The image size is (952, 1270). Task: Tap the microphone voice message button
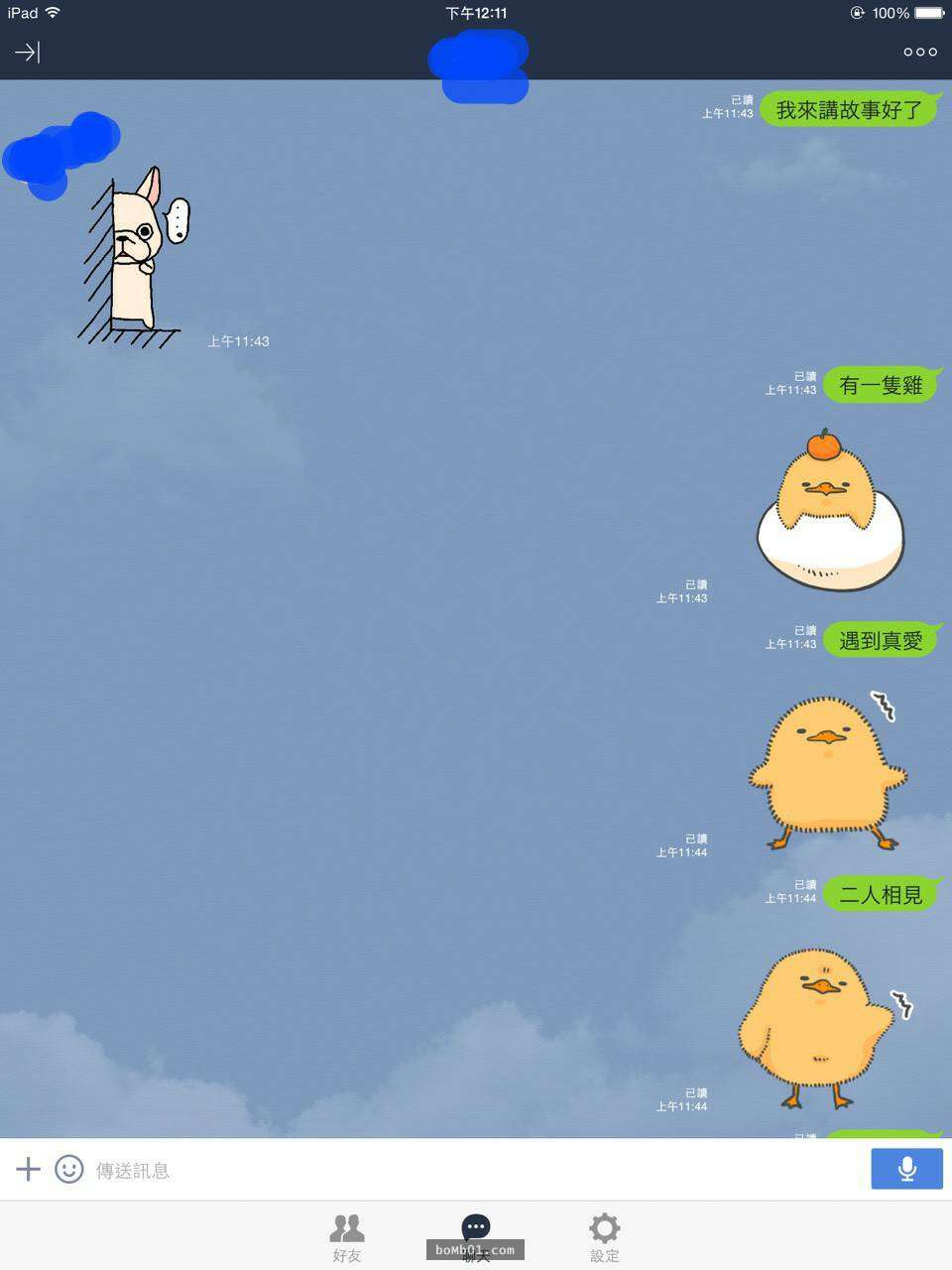[906, 1169]
